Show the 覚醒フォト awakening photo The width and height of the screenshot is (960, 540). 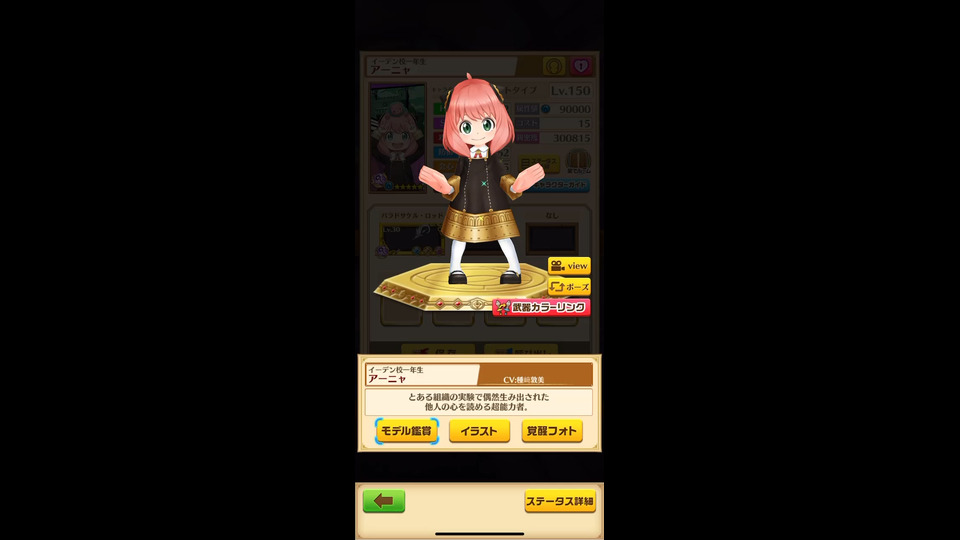(x=552, y=431)
